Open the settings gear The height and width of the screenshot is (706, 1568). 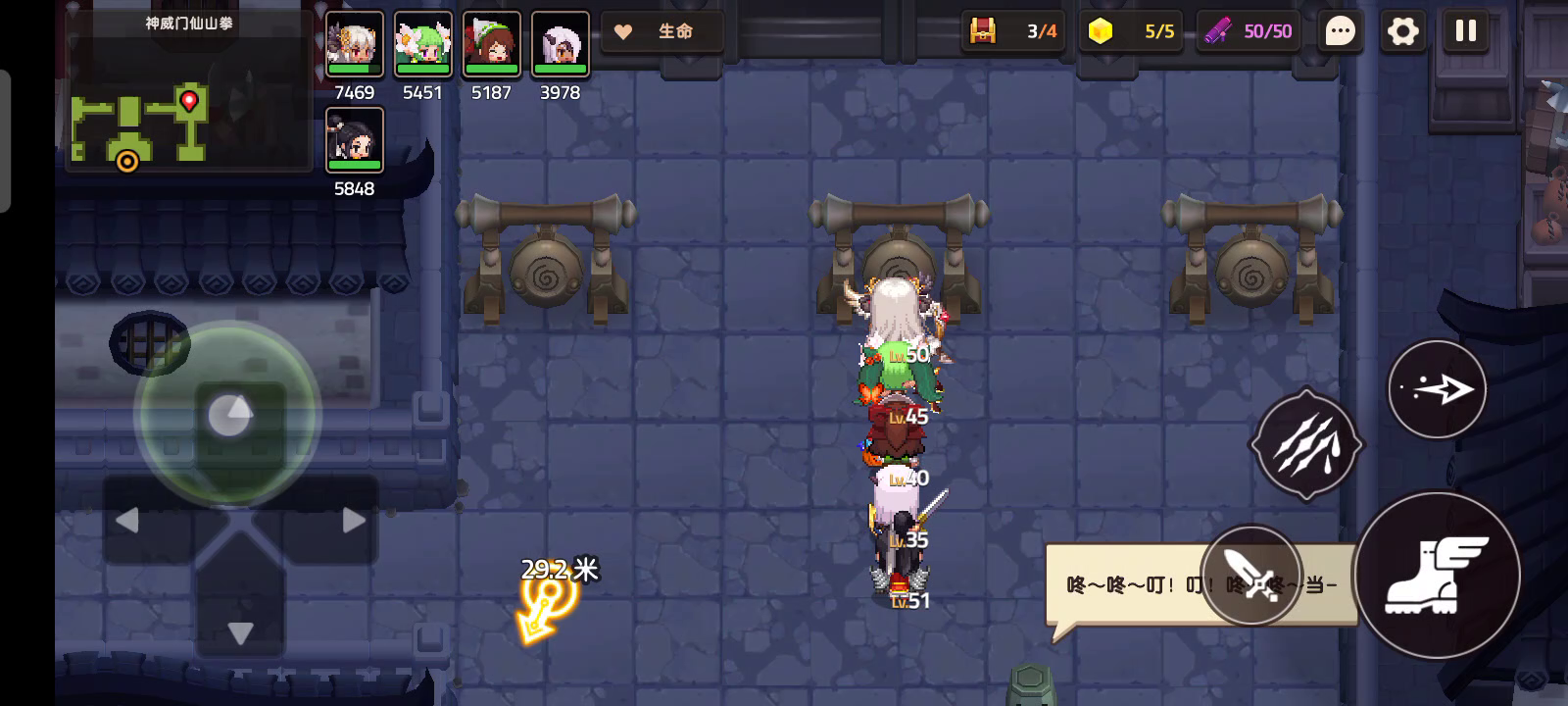pos(1402,31)
